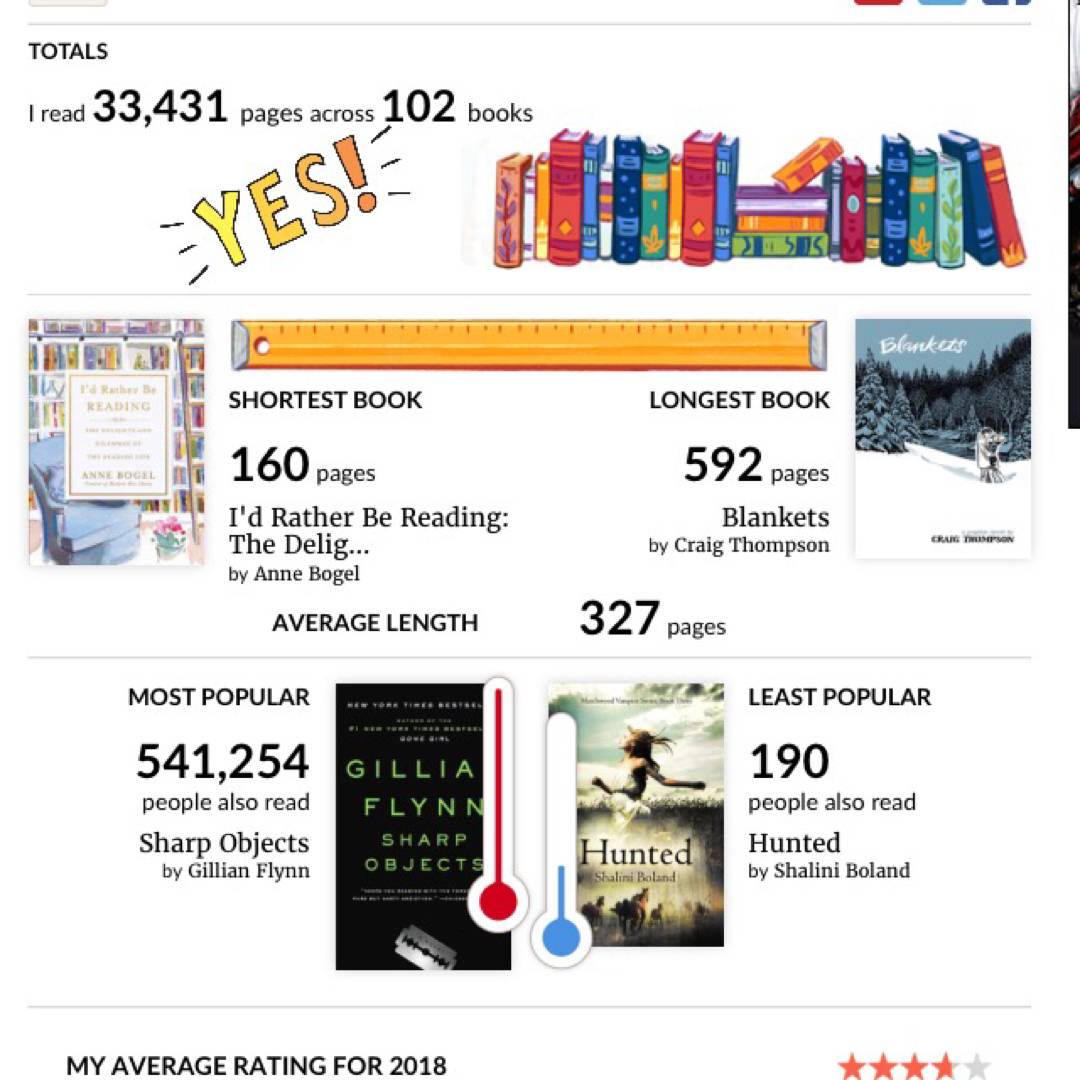Open the Blankets title link
The image size is (1080, 1080).
pos(775,517)
